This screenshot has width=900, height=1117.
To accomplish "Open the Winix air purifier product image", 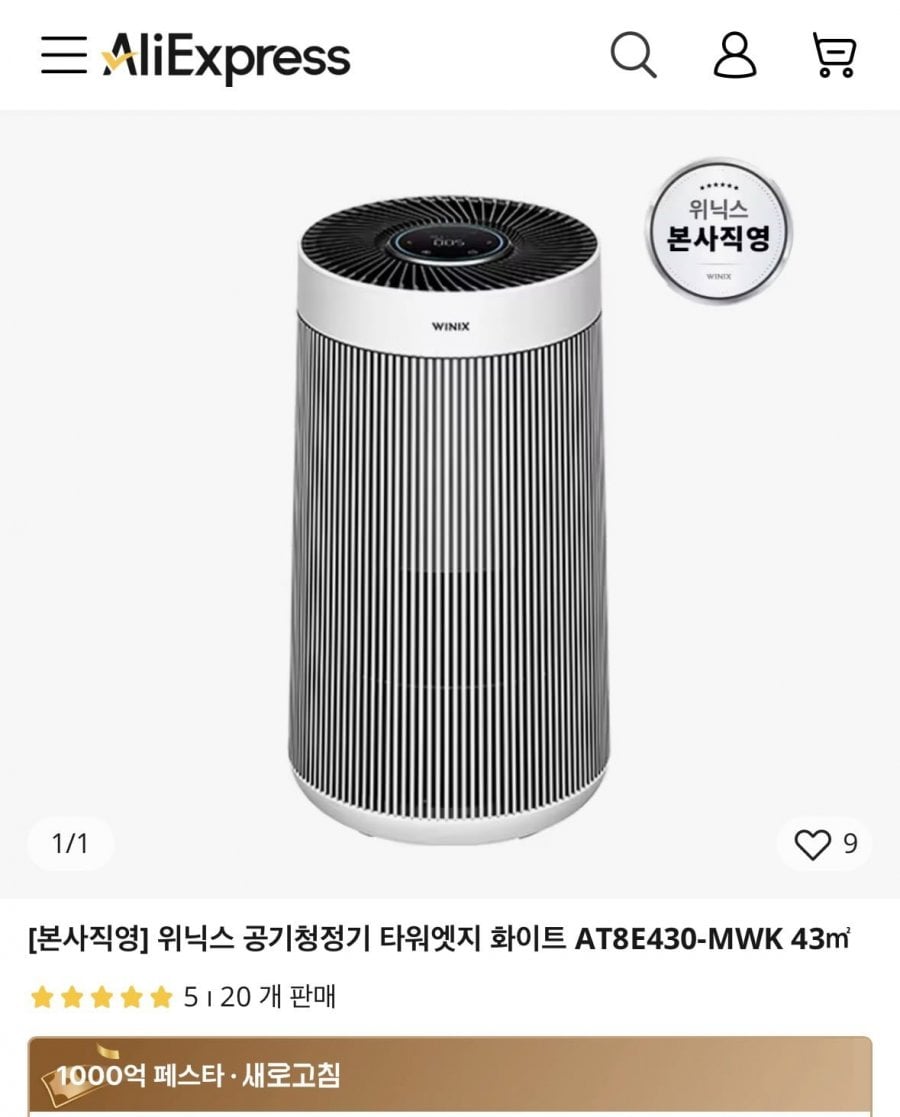I will (x=449, y=520).
